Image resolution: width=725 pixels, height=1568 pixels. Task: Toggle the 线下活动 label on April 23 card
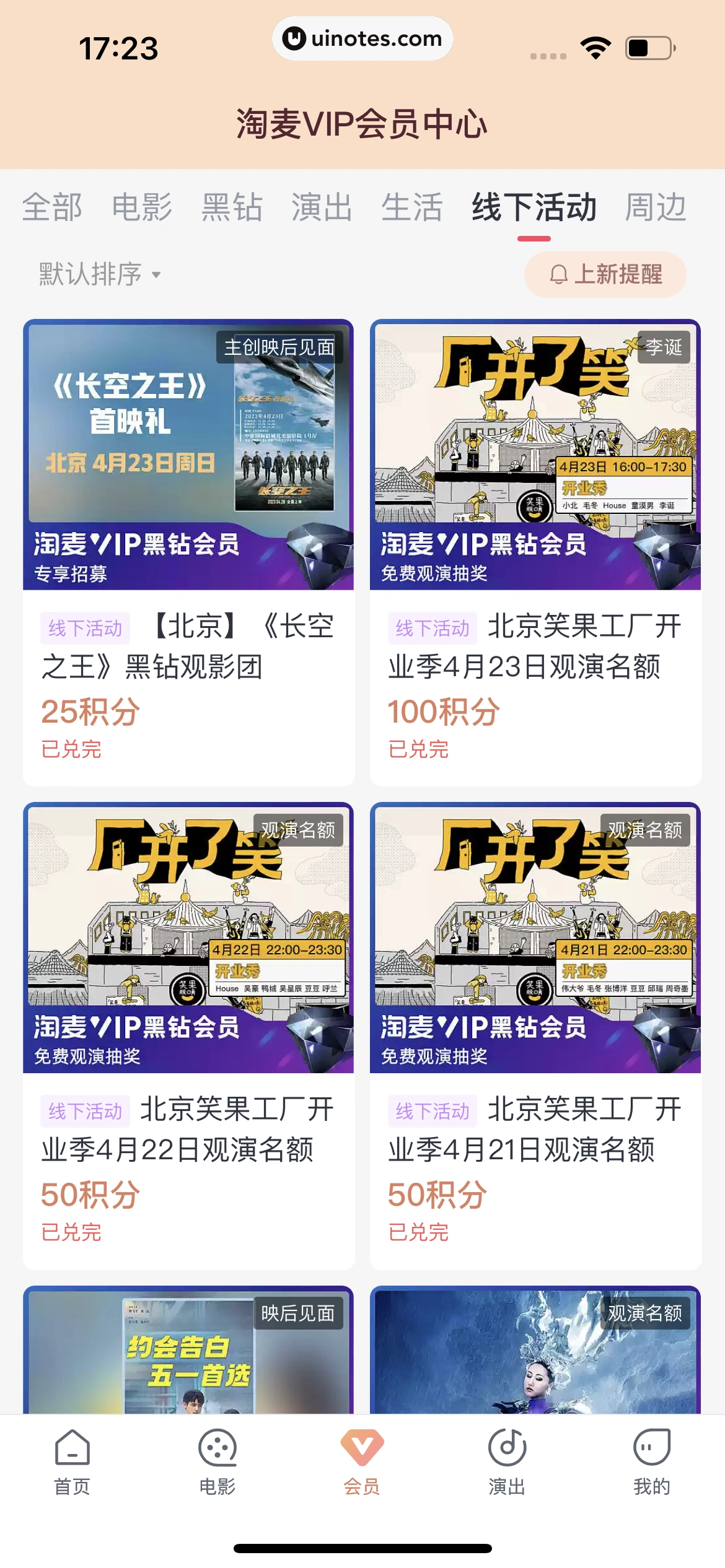(432, 629)
